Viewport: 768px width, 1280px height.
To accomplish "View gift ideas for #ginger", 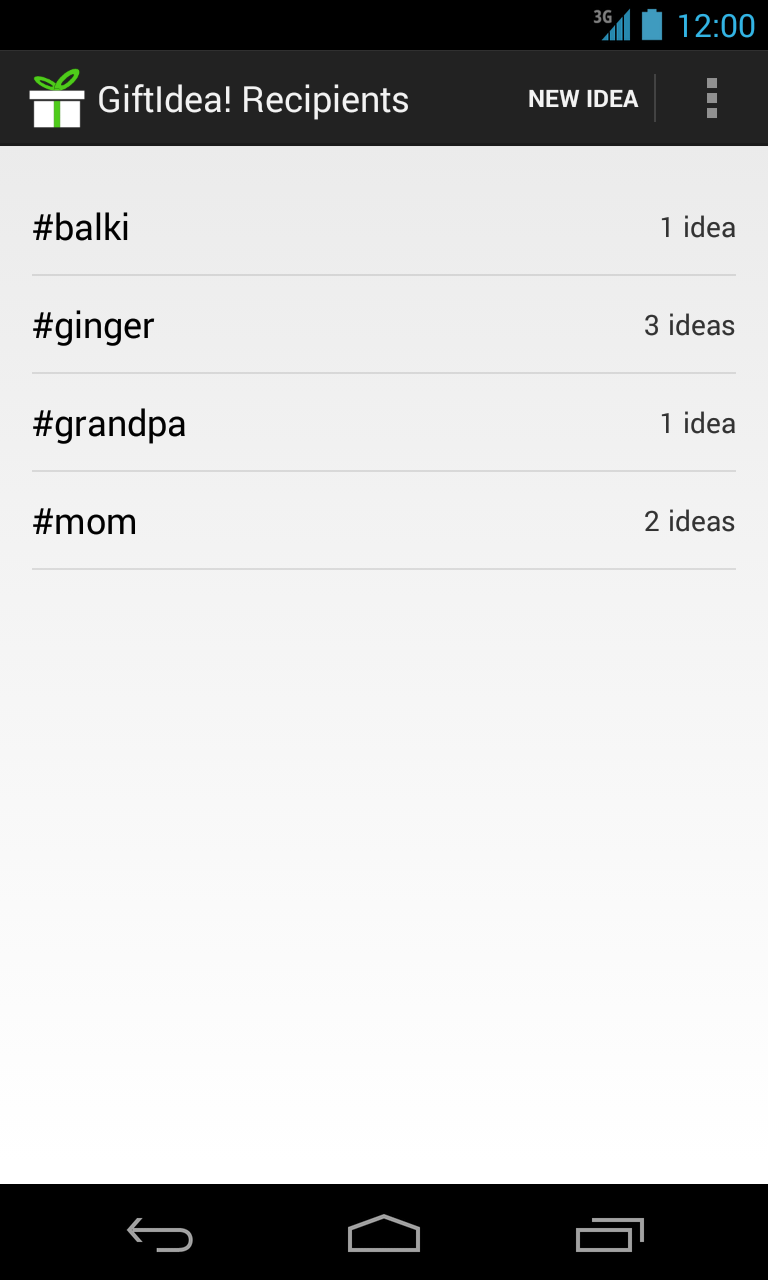I will (384, 326).
